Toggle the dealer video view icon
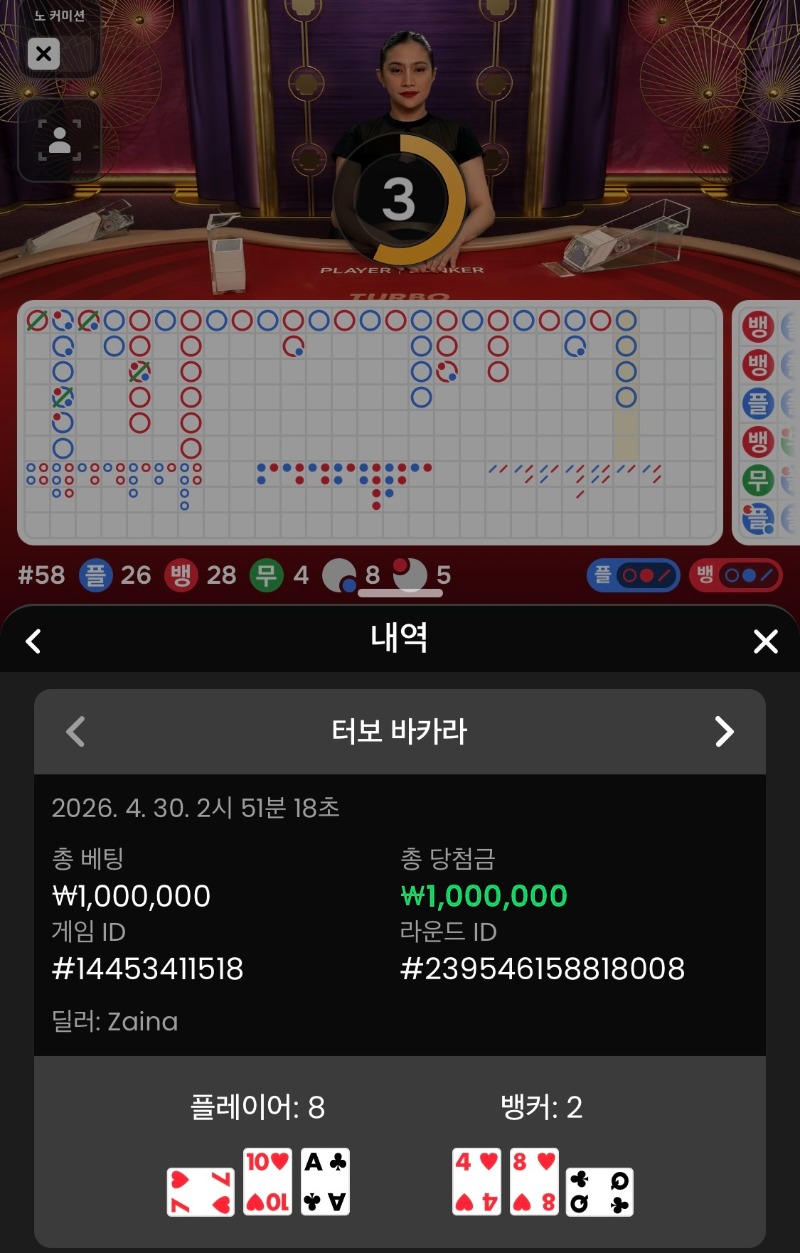 tap(59, 141)
